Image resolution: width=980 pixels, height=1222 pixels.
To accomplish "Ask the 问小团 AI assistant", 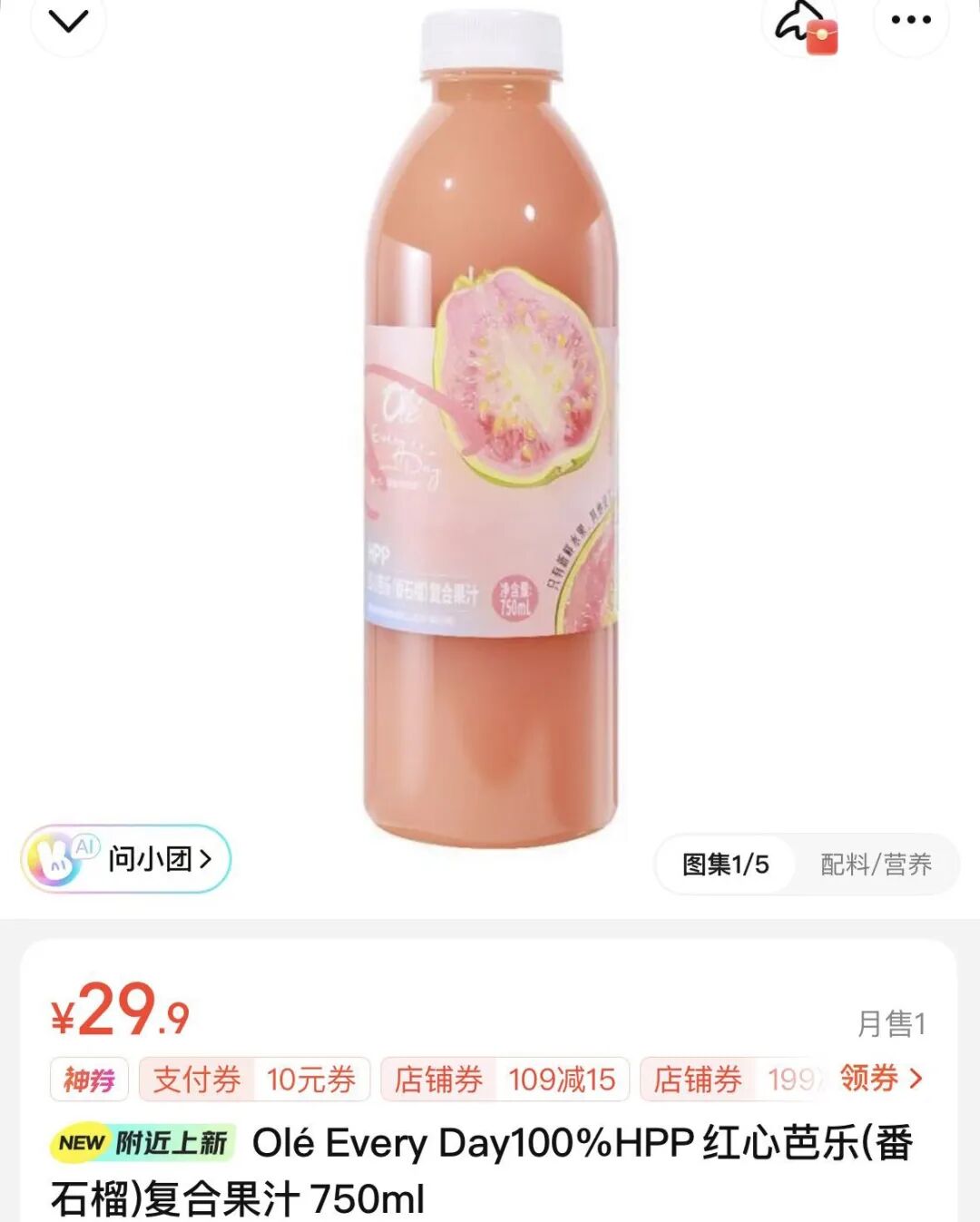I will pos(127,858).
